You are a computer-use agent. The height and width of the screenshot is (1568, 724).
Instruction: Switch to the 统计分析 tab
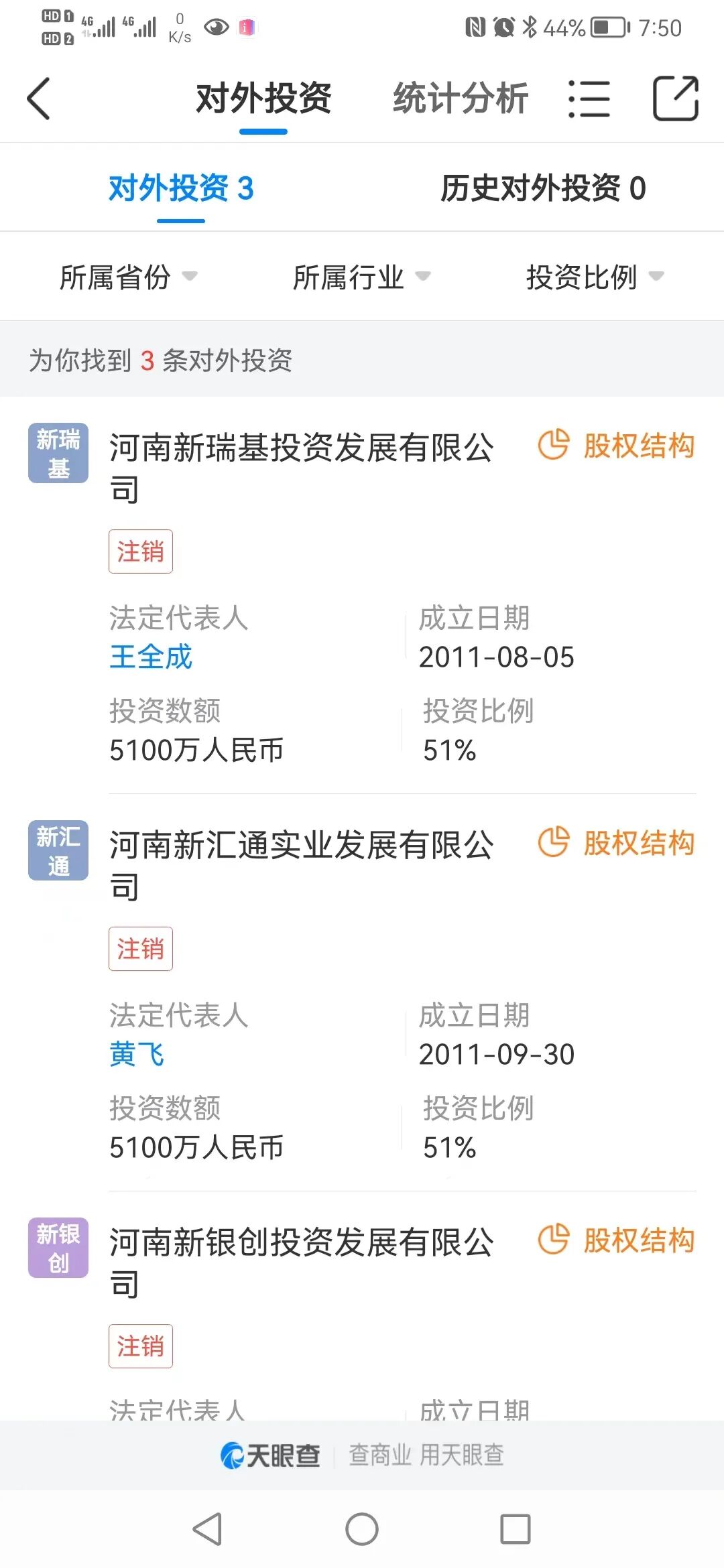[460, 99]
